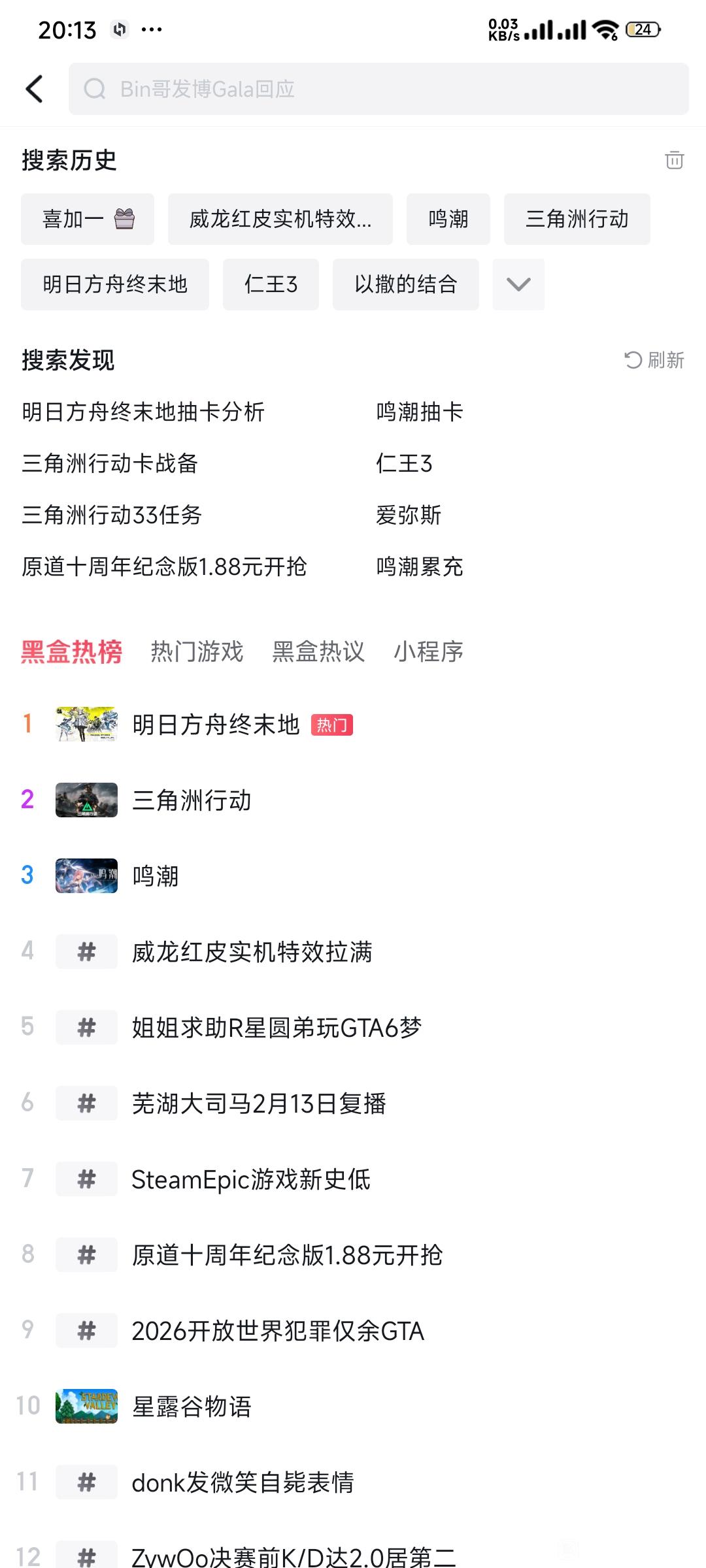Screen dimensions: 706x1568
Task: View the SteamEpic游戏新史低 topic
Action: tap(251, 1179)
